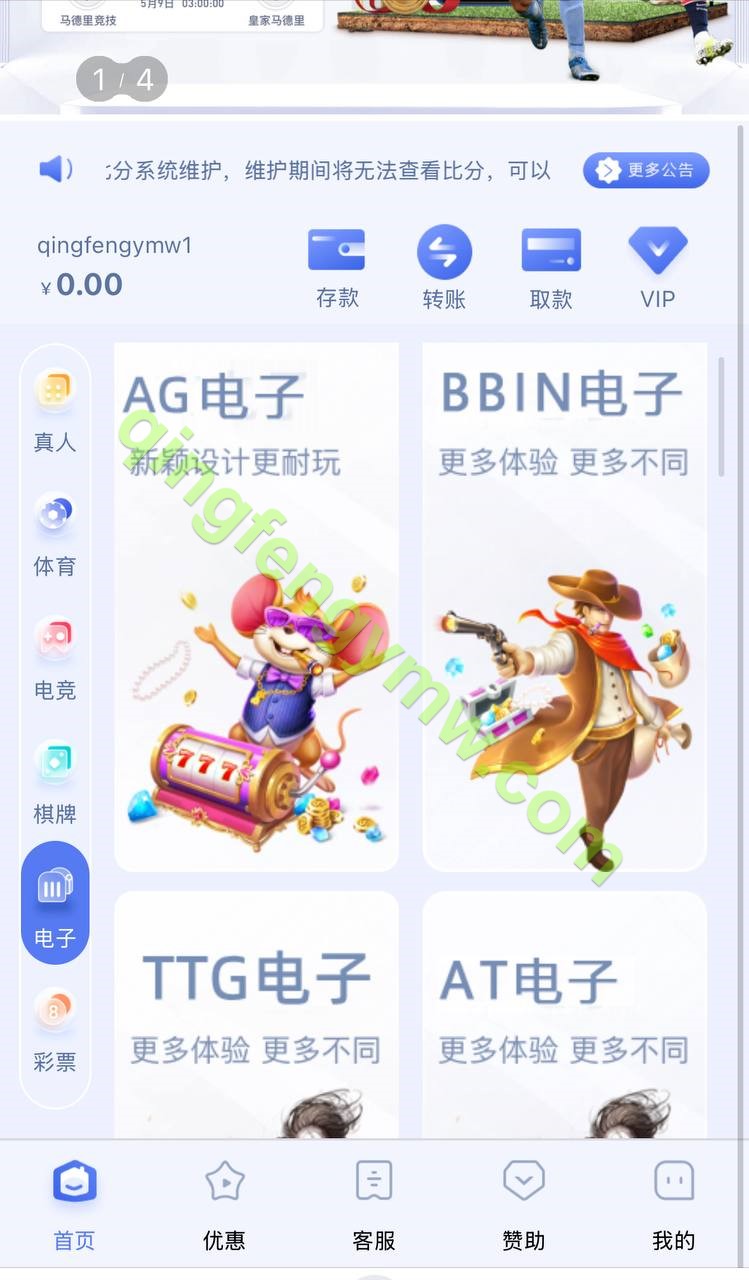Switch to the 体育 category
This screenshot has height=1280, width=749.
point(55,534)
